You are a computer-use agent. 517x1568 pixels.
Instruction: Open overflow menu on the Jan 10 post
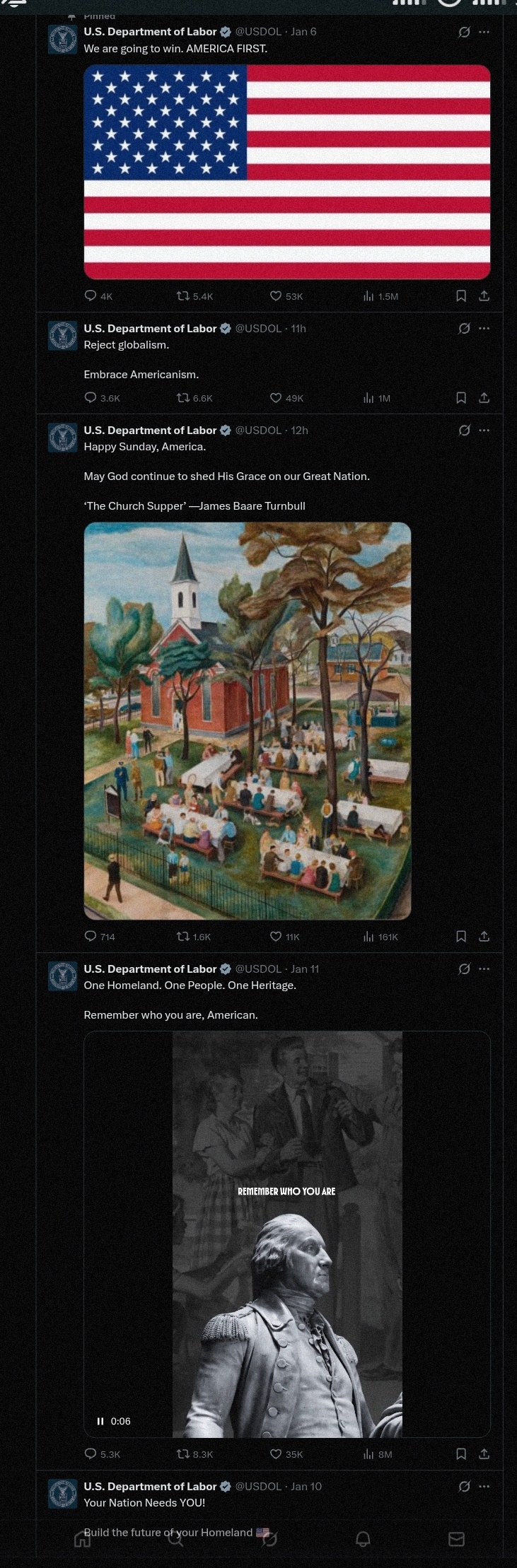pyautogui.click(x=484, y=1486)
